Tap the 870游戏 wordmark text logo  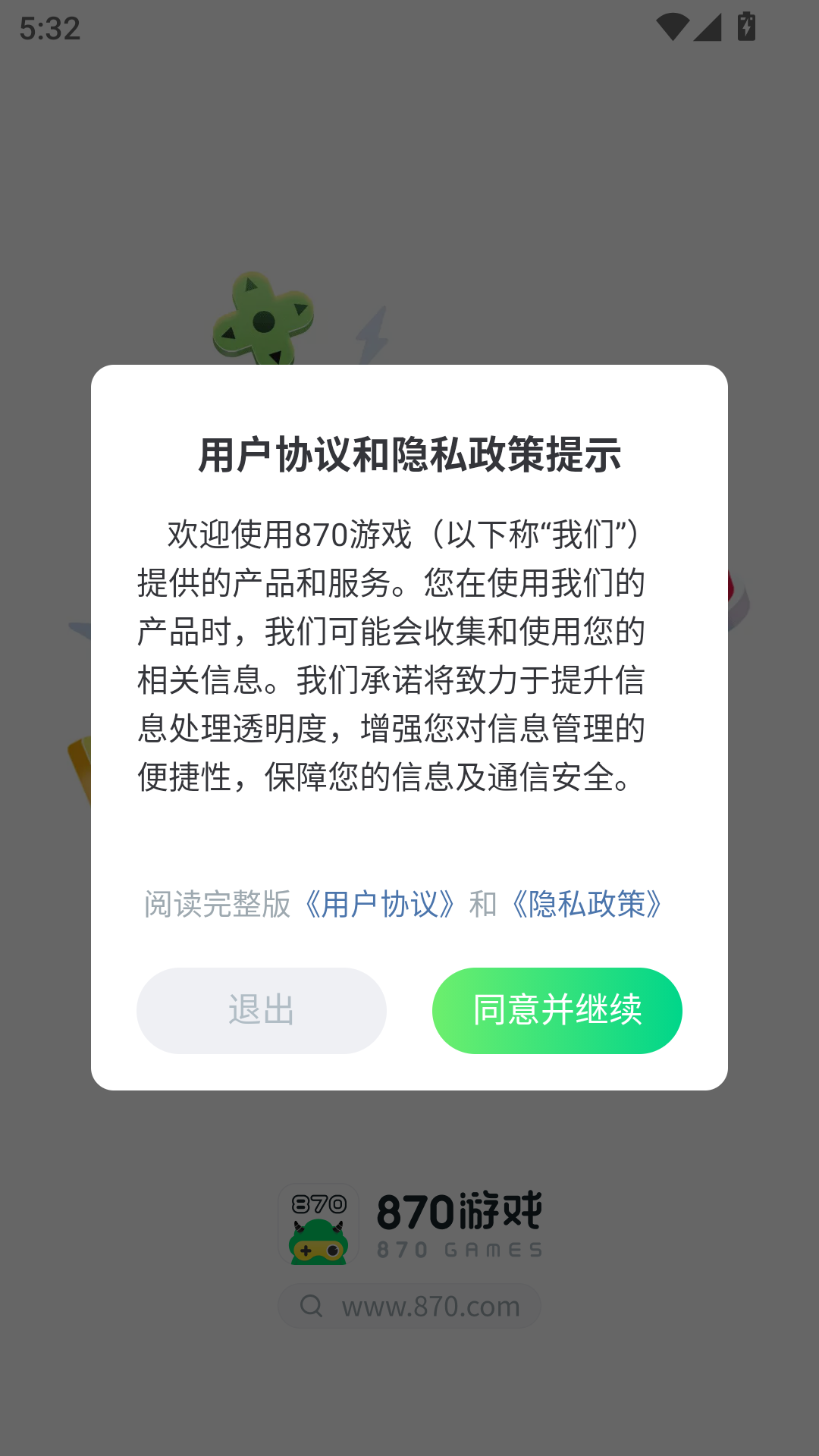(460, 1206)
